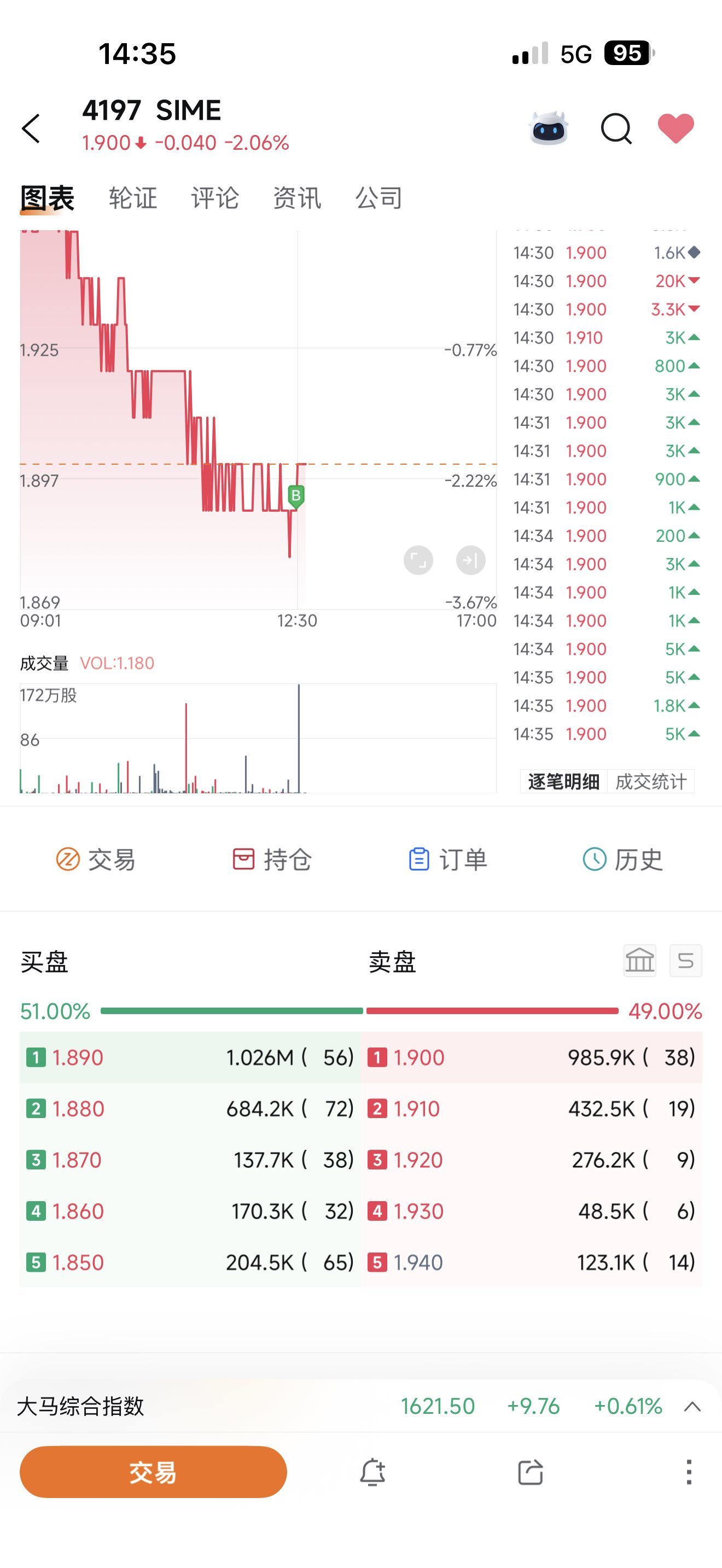
Task: Remove SIME from favorites via the heart
Action: tap(676, 128)
